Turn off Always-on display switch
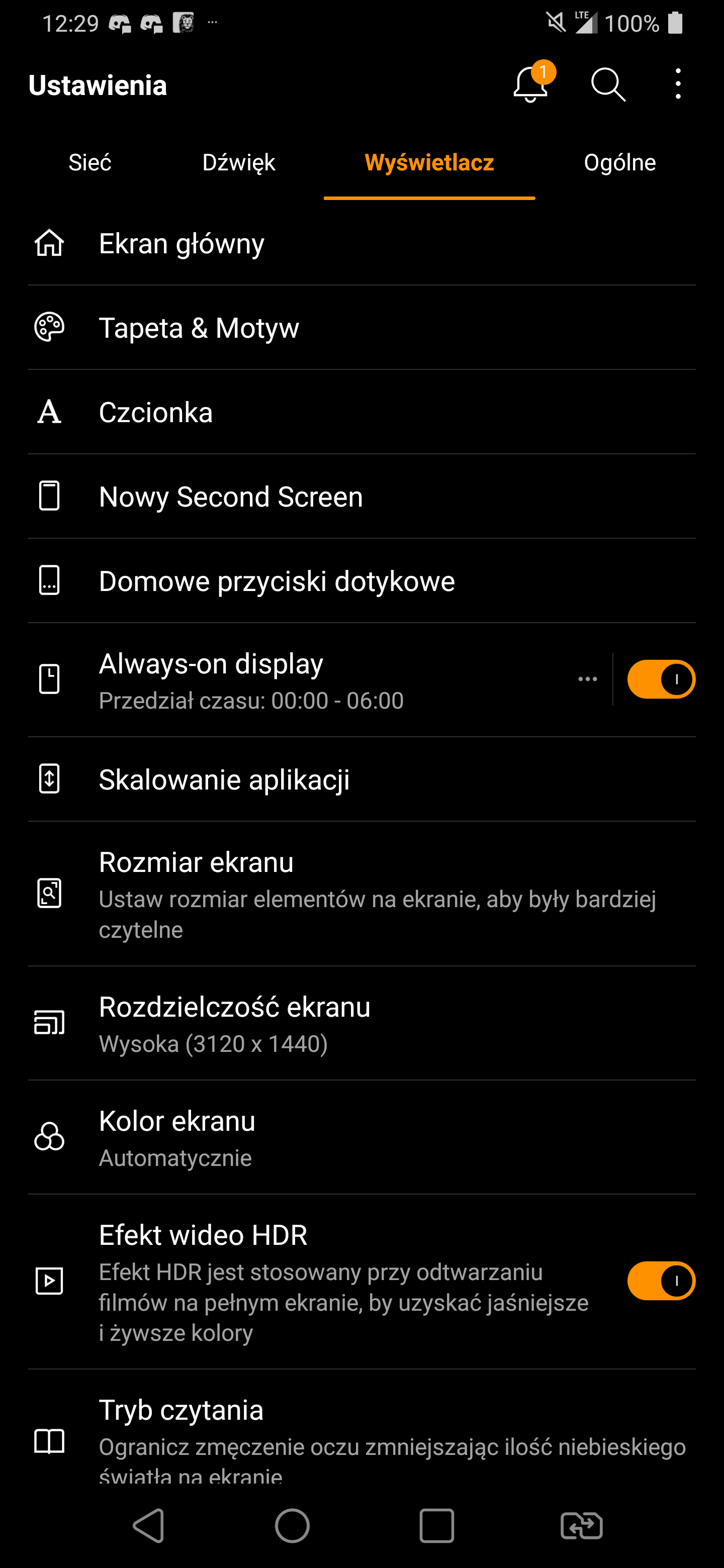 (661, 679)
